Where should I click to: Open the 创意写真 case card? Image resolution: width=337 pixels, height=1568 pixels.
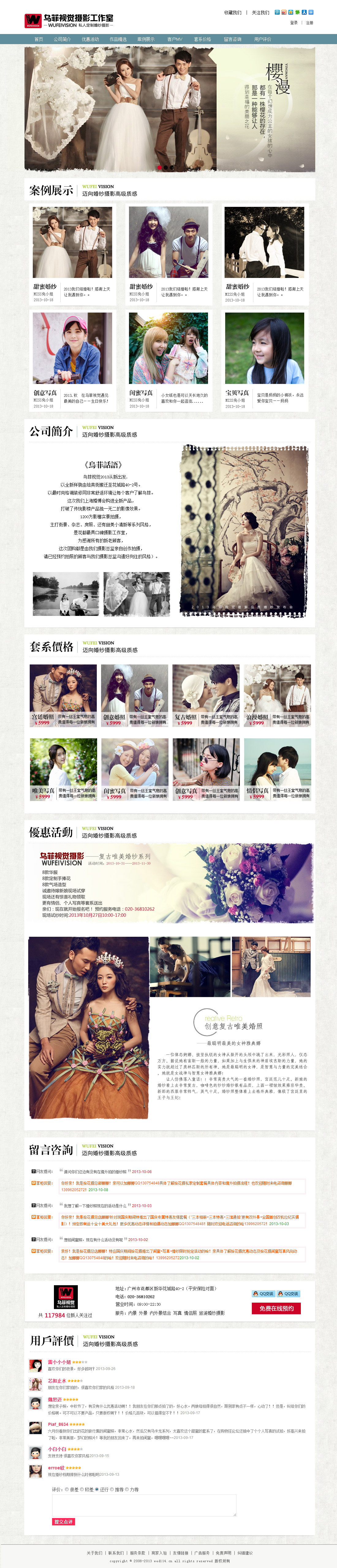(72, 360)
